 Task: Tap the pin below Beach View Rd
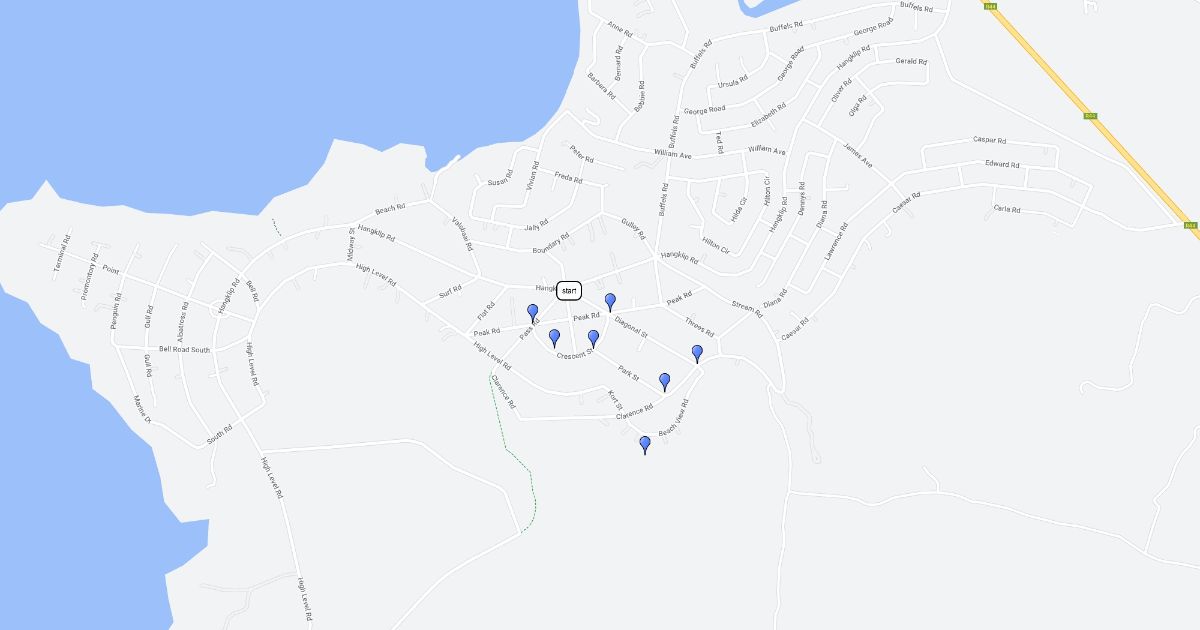point(644,443)
